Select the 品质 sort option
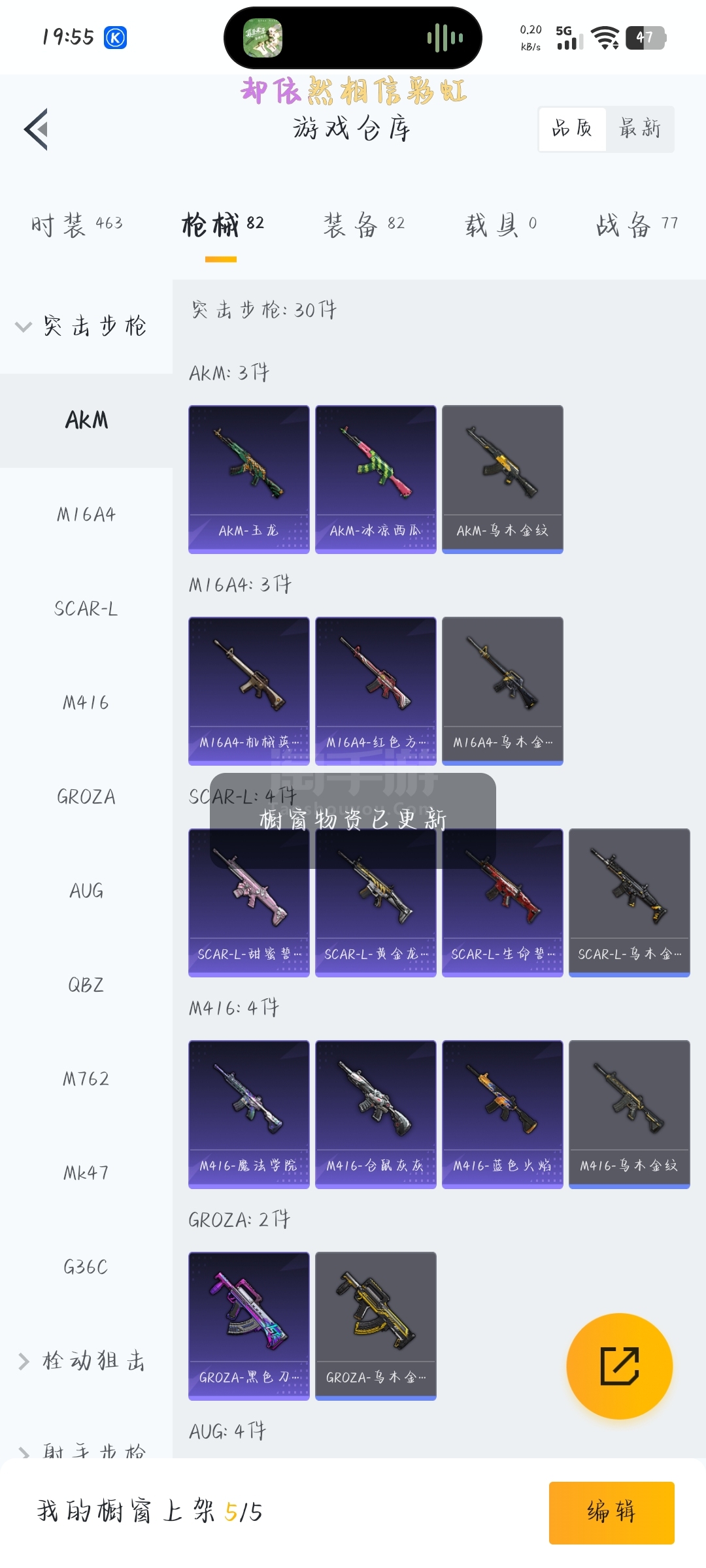Image resolution: width=706 pixels, height=1568 pixels. pos(572,129)
